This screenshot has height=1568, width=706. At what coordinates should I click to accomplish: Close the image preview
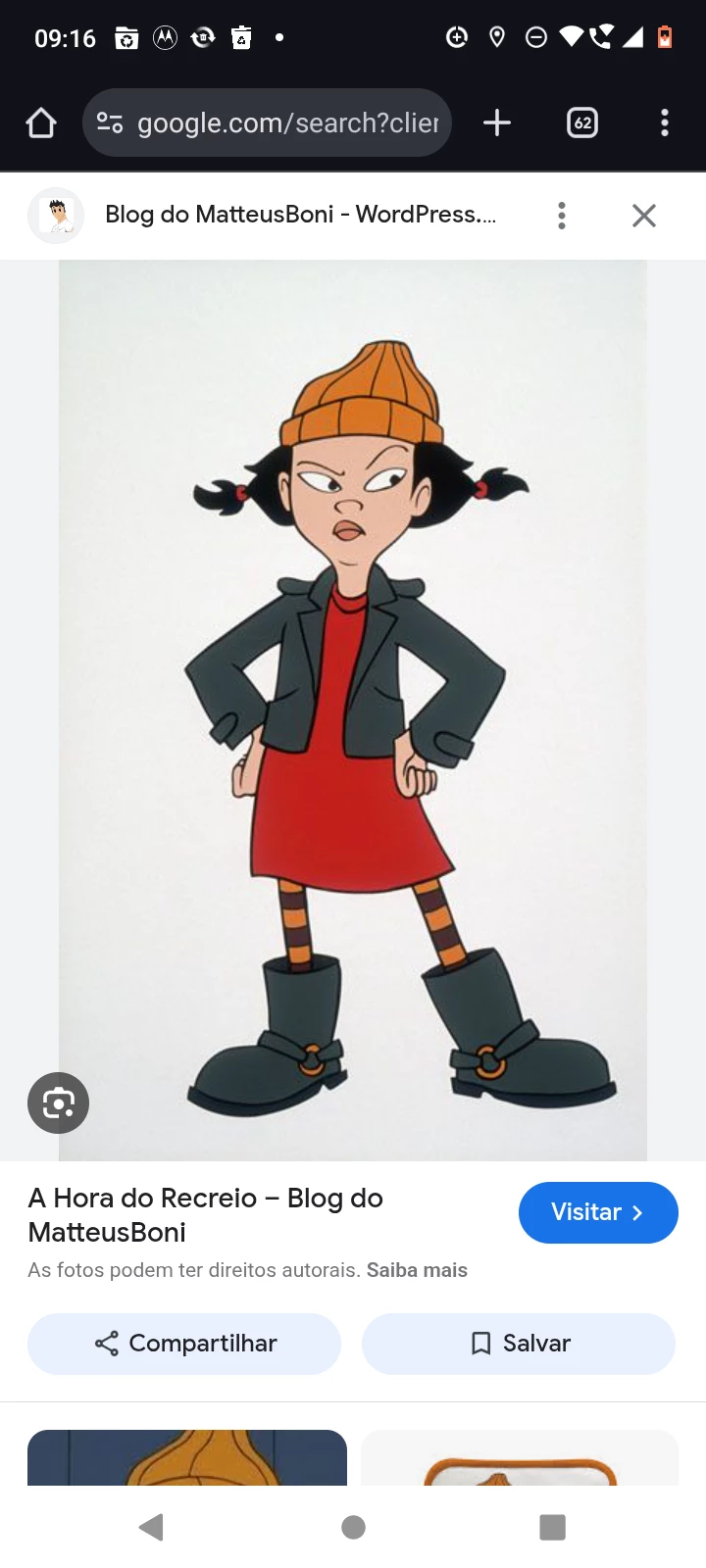click(644, 216)
